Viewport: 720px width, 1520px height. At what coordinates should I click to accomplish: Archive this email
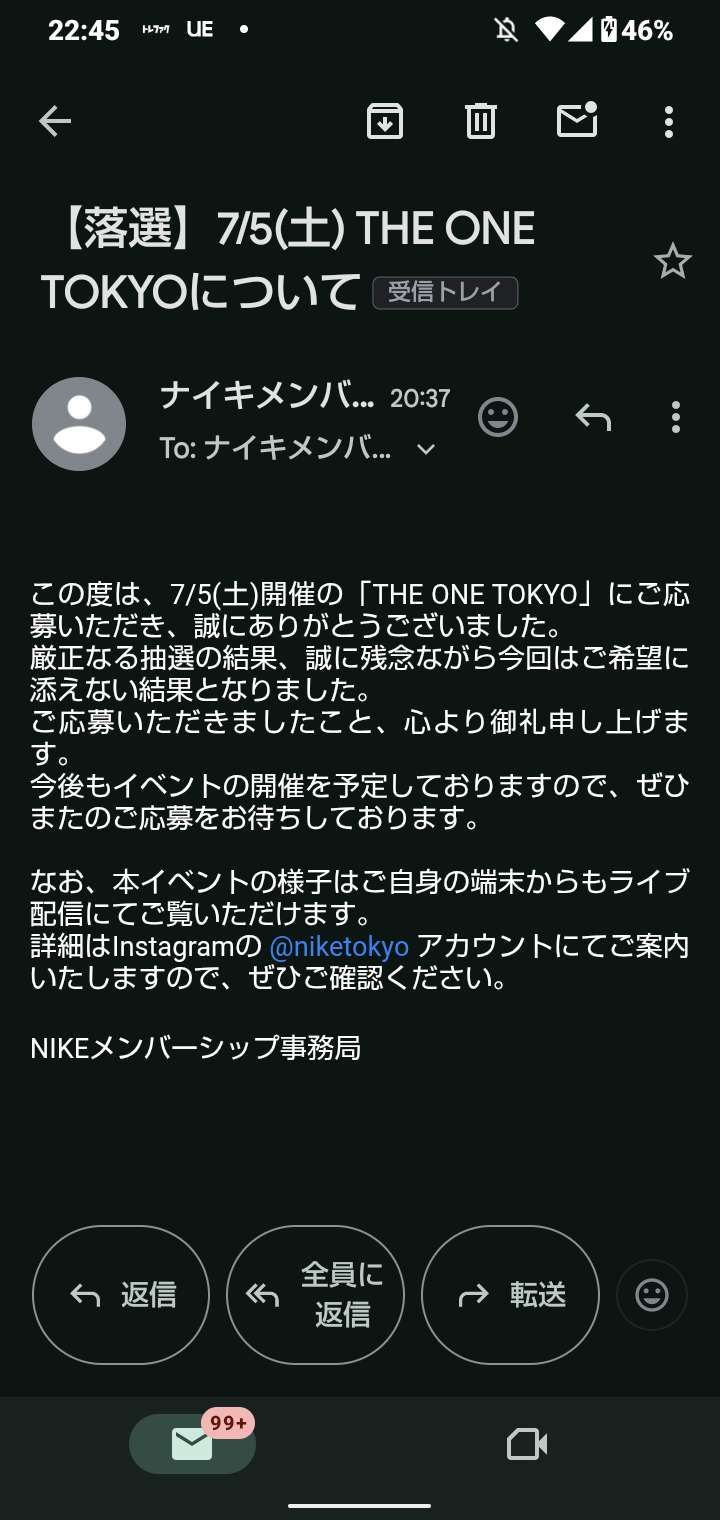click(385, 120)
